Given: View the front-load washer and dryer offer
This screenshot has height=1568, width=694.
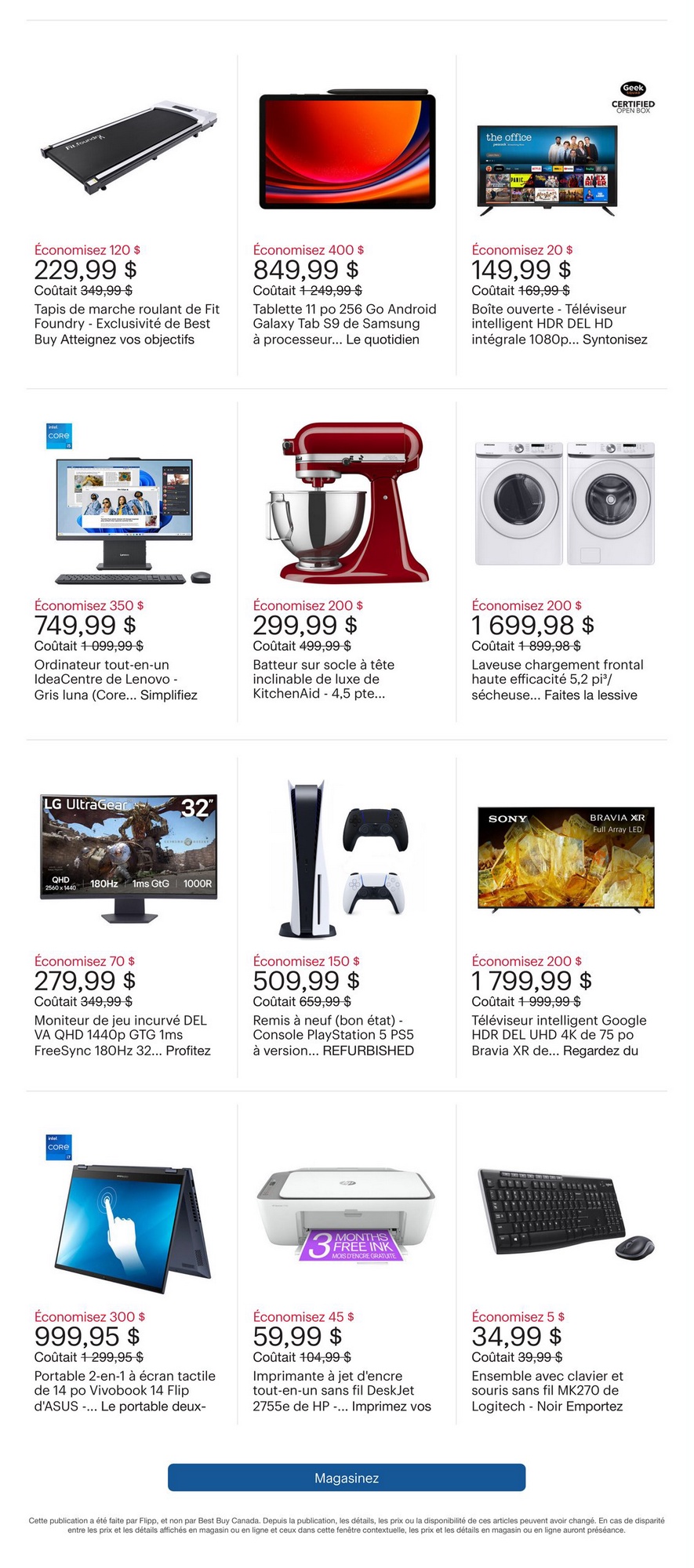Looking at the screenshot, I should (x=563, y=563).
